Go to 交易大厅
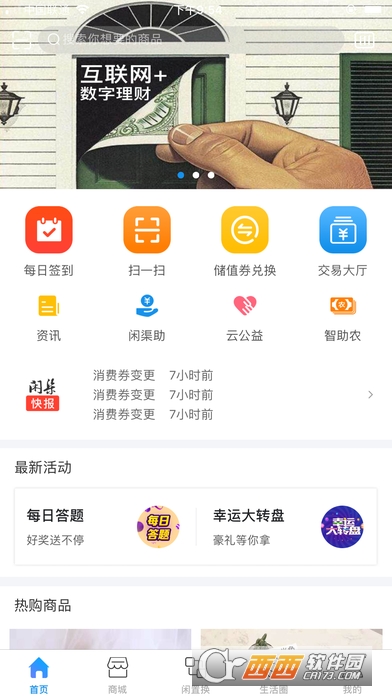 [x=343, y=242]
